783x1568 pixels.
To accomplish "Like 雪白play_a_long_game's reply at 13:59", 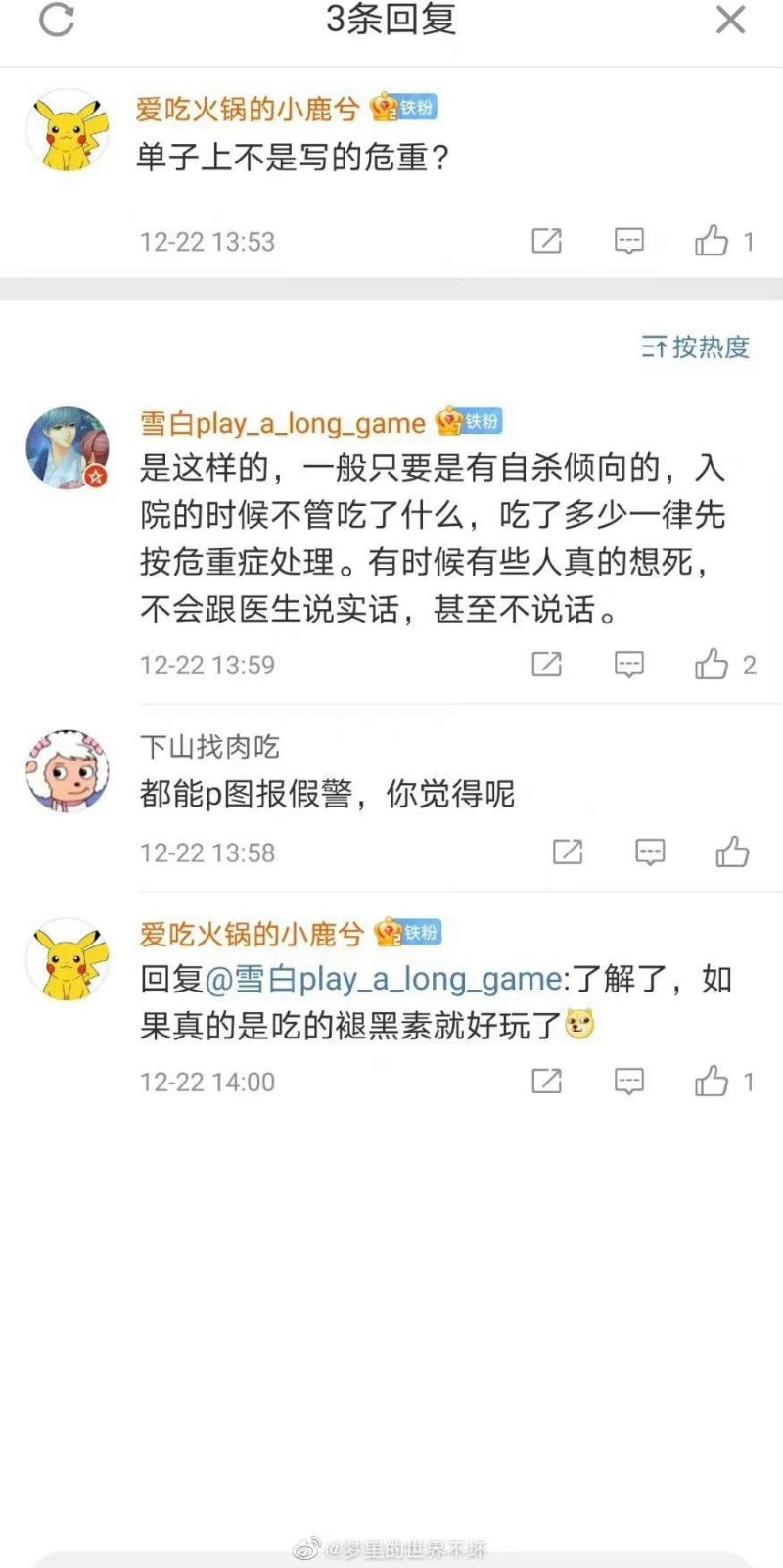I will 712,665.
